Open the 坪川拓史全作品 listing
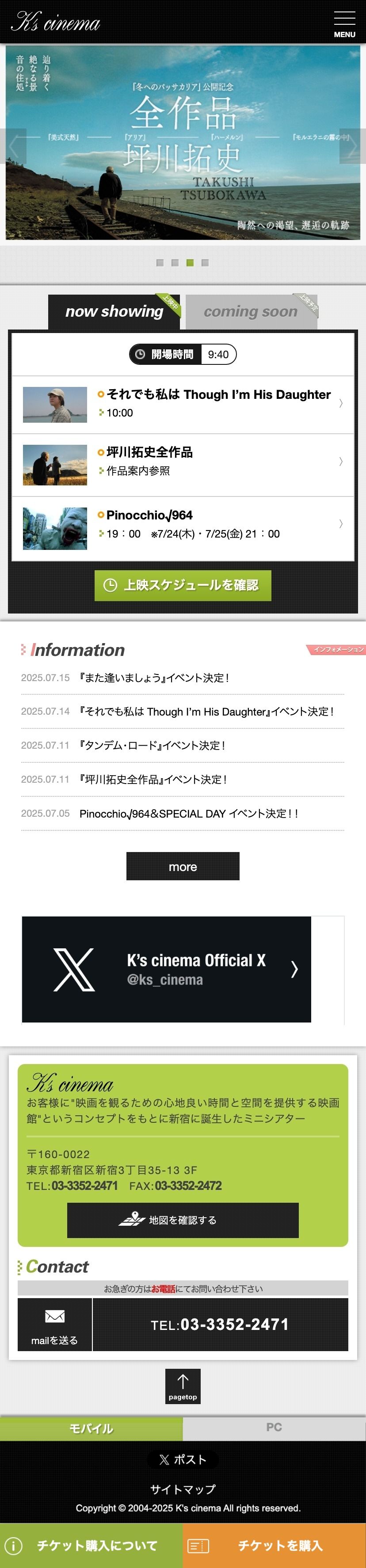The width and height of the screenshot is (366, 1568). 183,464
